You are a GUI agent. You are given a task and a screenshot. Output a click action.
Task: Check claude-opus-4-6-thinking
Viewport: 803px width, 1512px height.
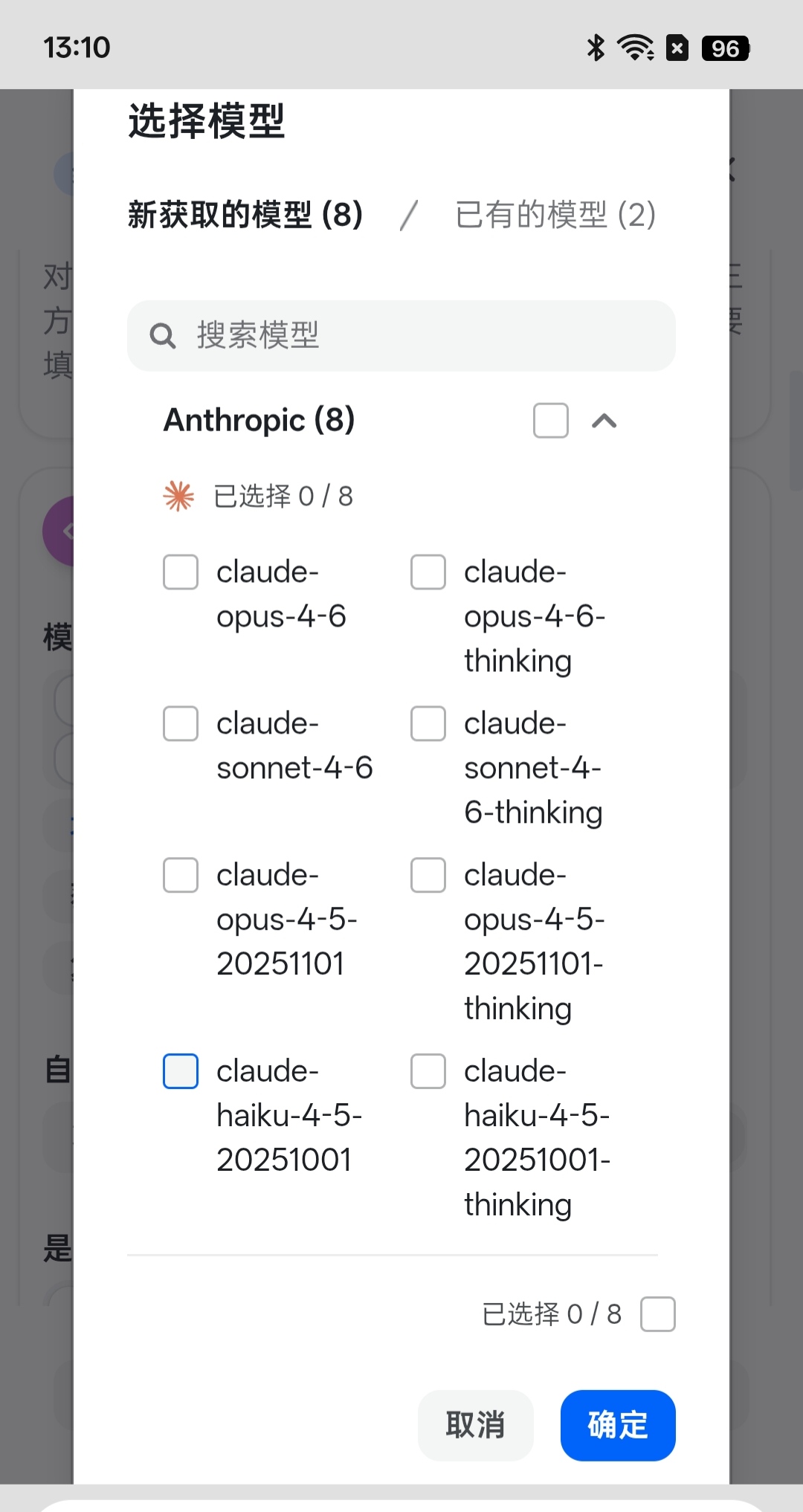pos(428,572)
